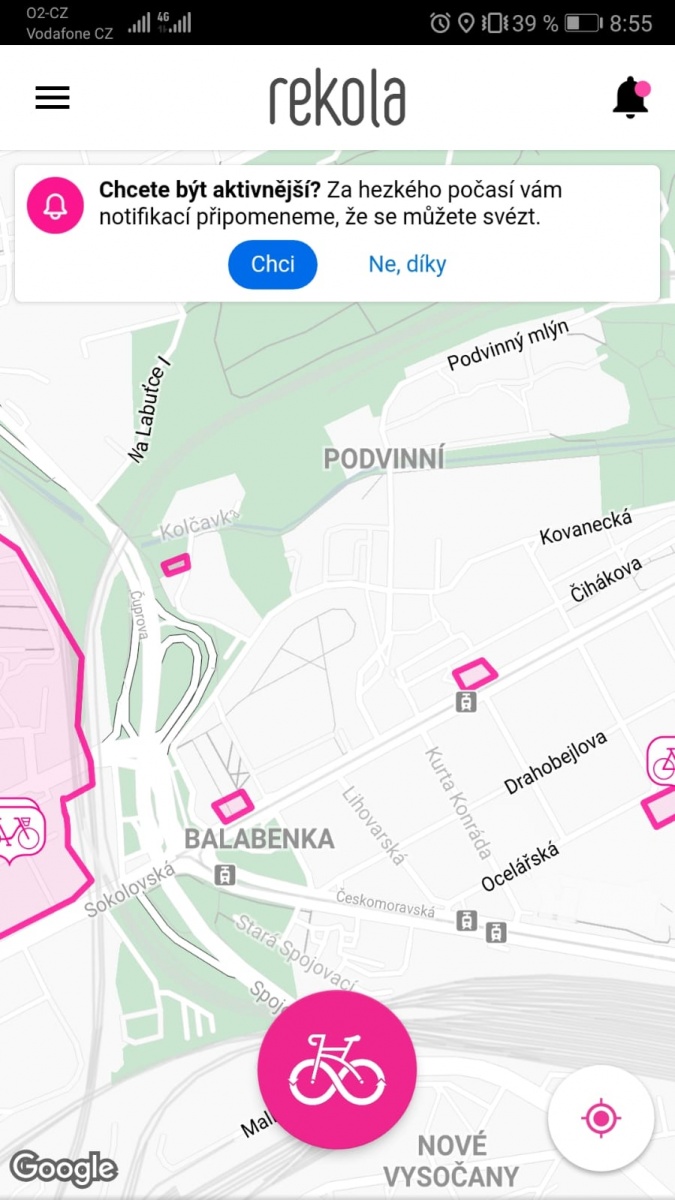675x1200 pixels.
Task: Select the bike zone near Kolčavka
Action: pyautogui.click(x=176, y=564)
